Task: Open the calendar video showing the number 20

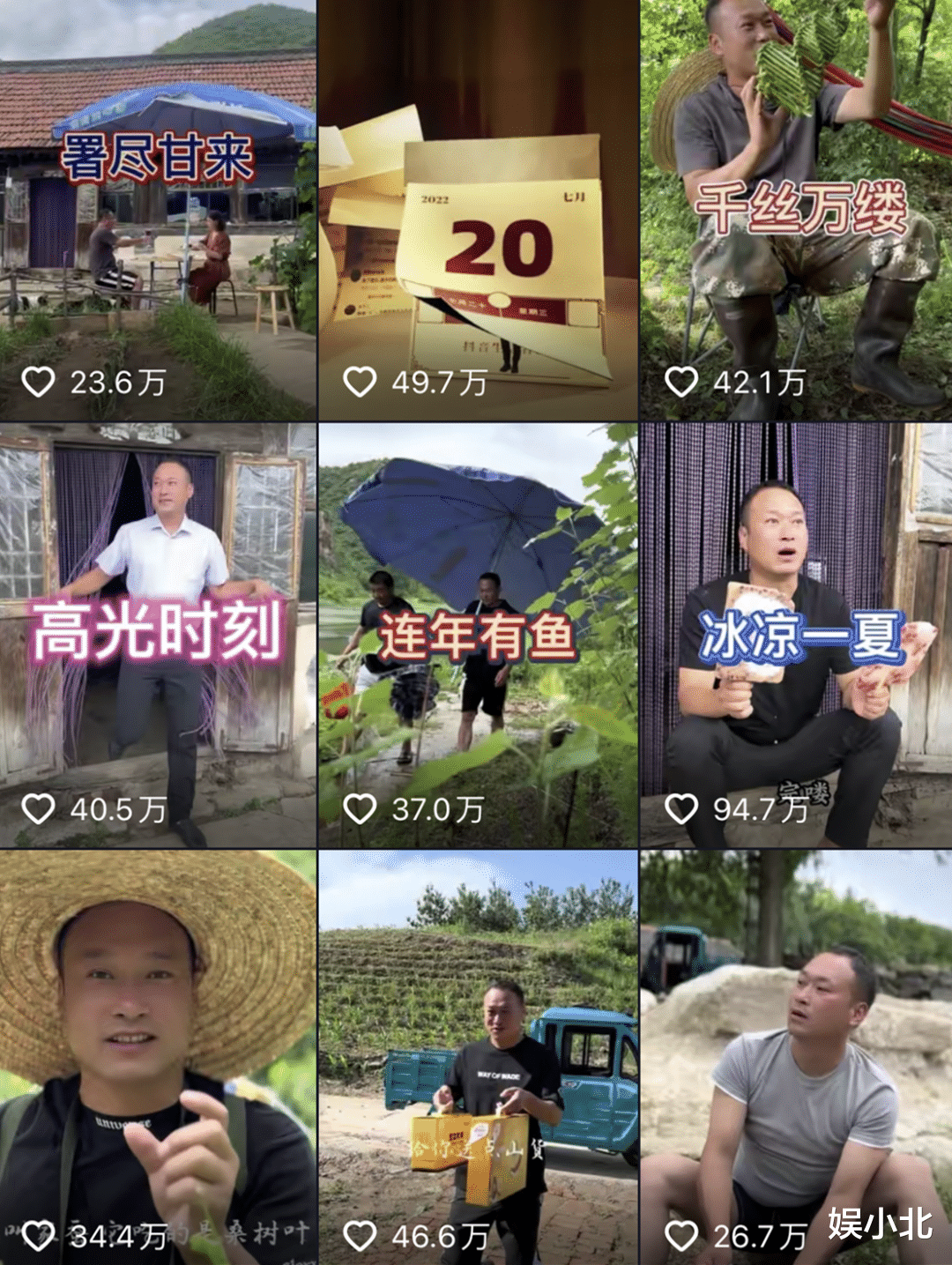Action: [x=476, y=194]
